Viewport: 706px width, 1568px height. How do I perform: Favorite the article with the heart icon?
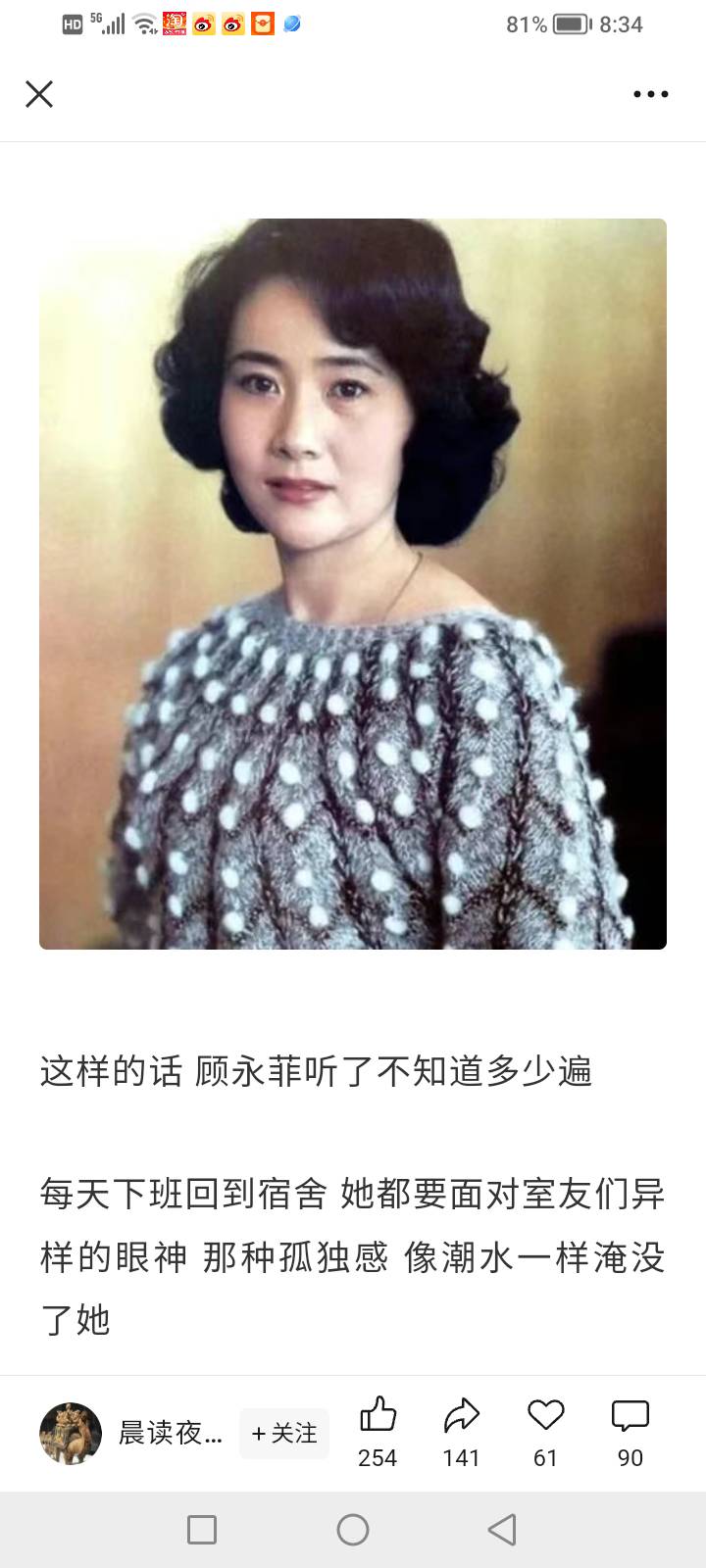click(545, 1431)
